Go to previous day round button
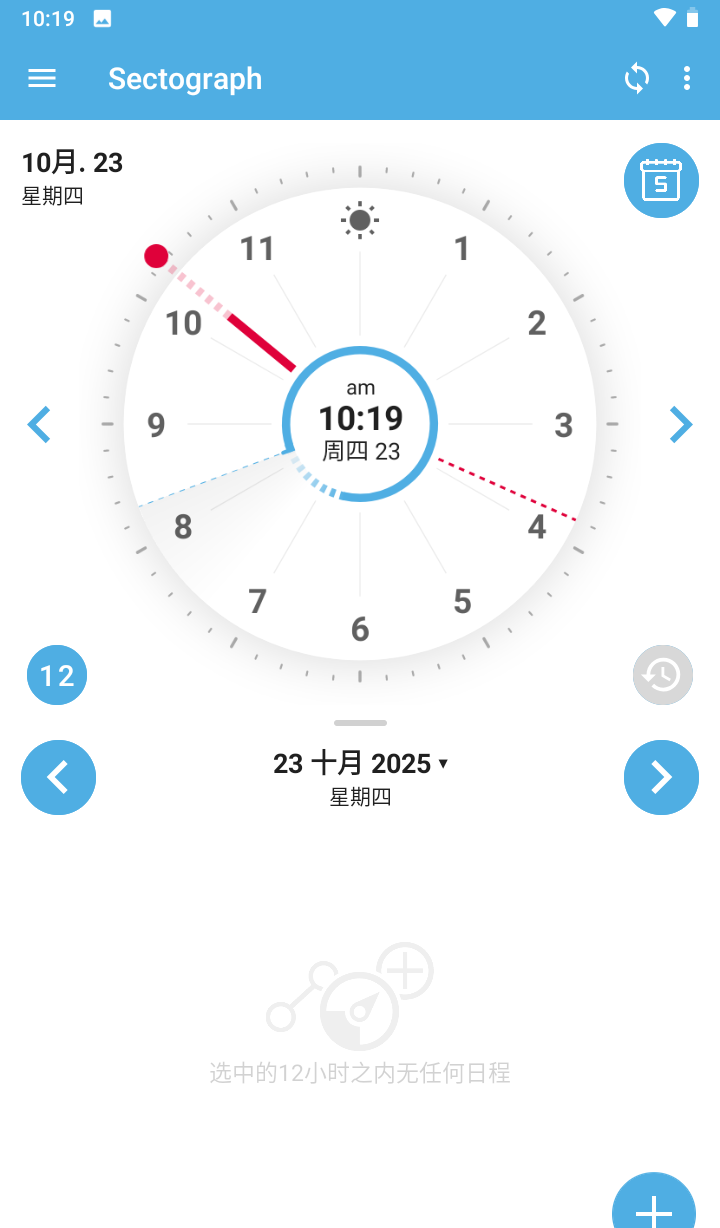Image resolution: width=720 pixels, height=1228 pixels. click(58, 777)
